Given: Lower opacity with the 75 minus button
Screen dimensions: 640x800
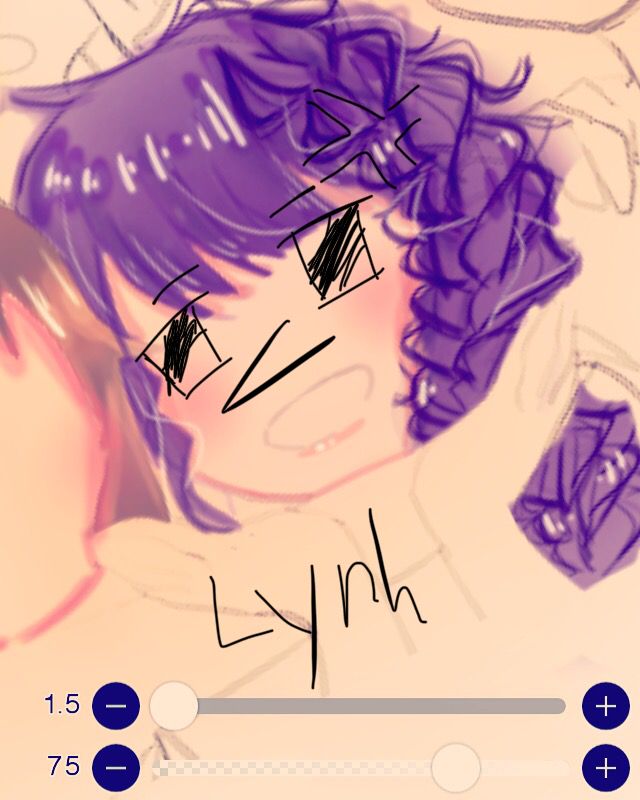Looking at the screenshot, I should tap(116, 768).
